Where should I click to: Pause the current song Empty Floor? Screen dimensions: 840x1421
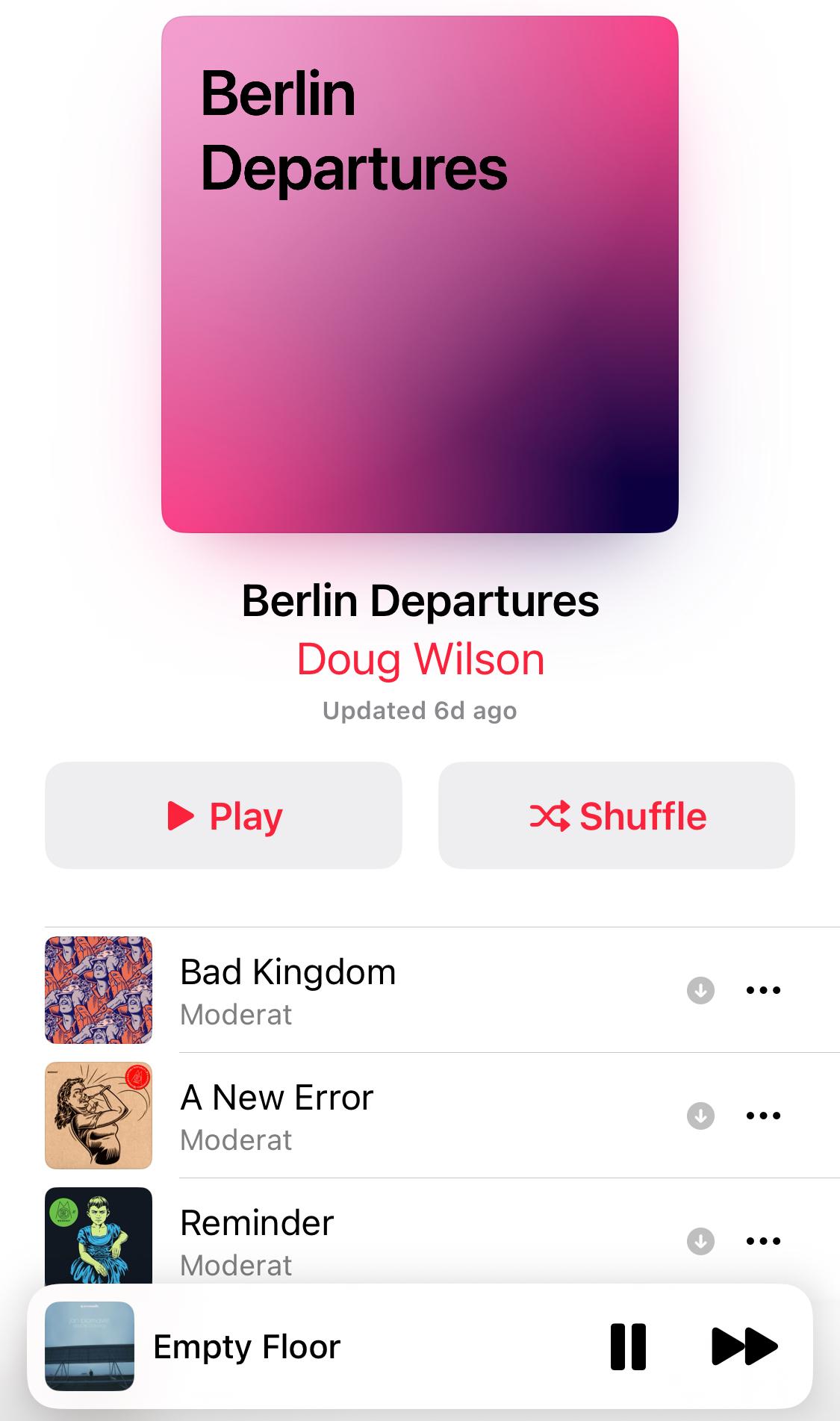pos(628,1346)
